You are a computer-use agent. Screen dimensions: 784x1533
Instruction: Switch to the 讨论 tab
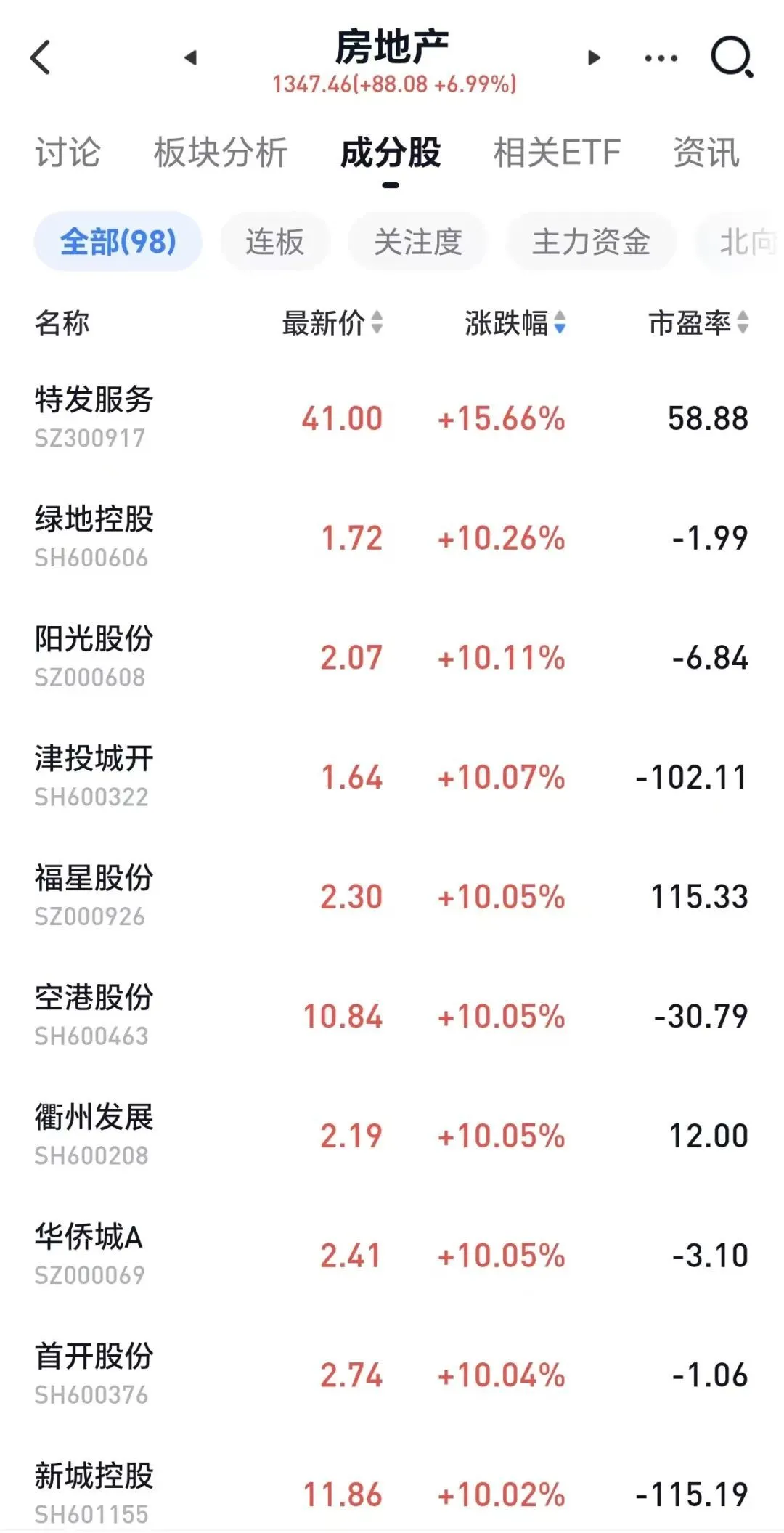point(68,153)
